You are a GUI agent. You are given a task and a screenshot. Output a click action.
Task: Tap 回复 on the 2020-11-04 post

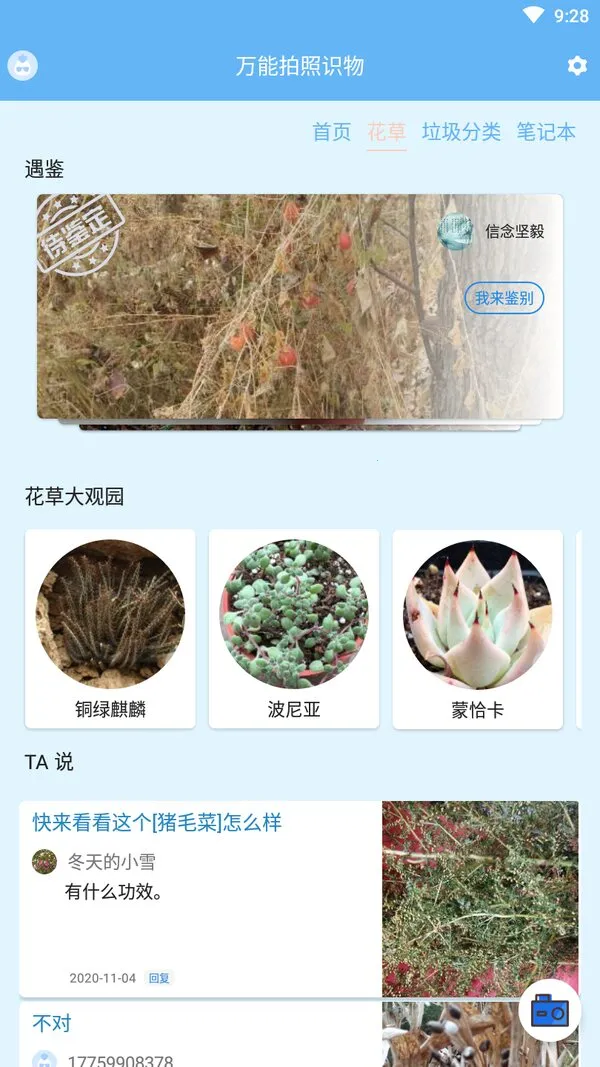point(159,978)
